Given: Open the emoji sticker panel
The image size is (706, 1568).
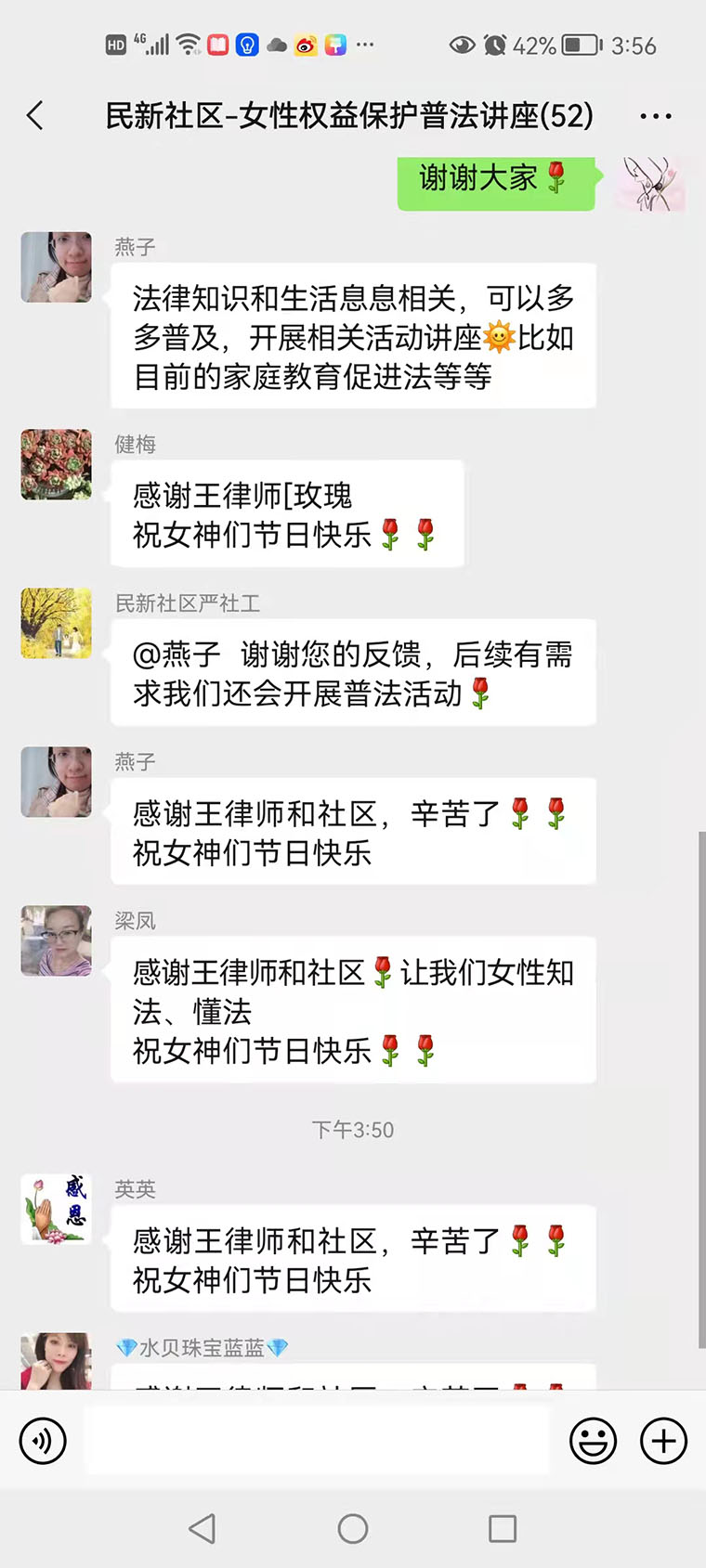Looking at the screenshot, I should pos(593,1441).
